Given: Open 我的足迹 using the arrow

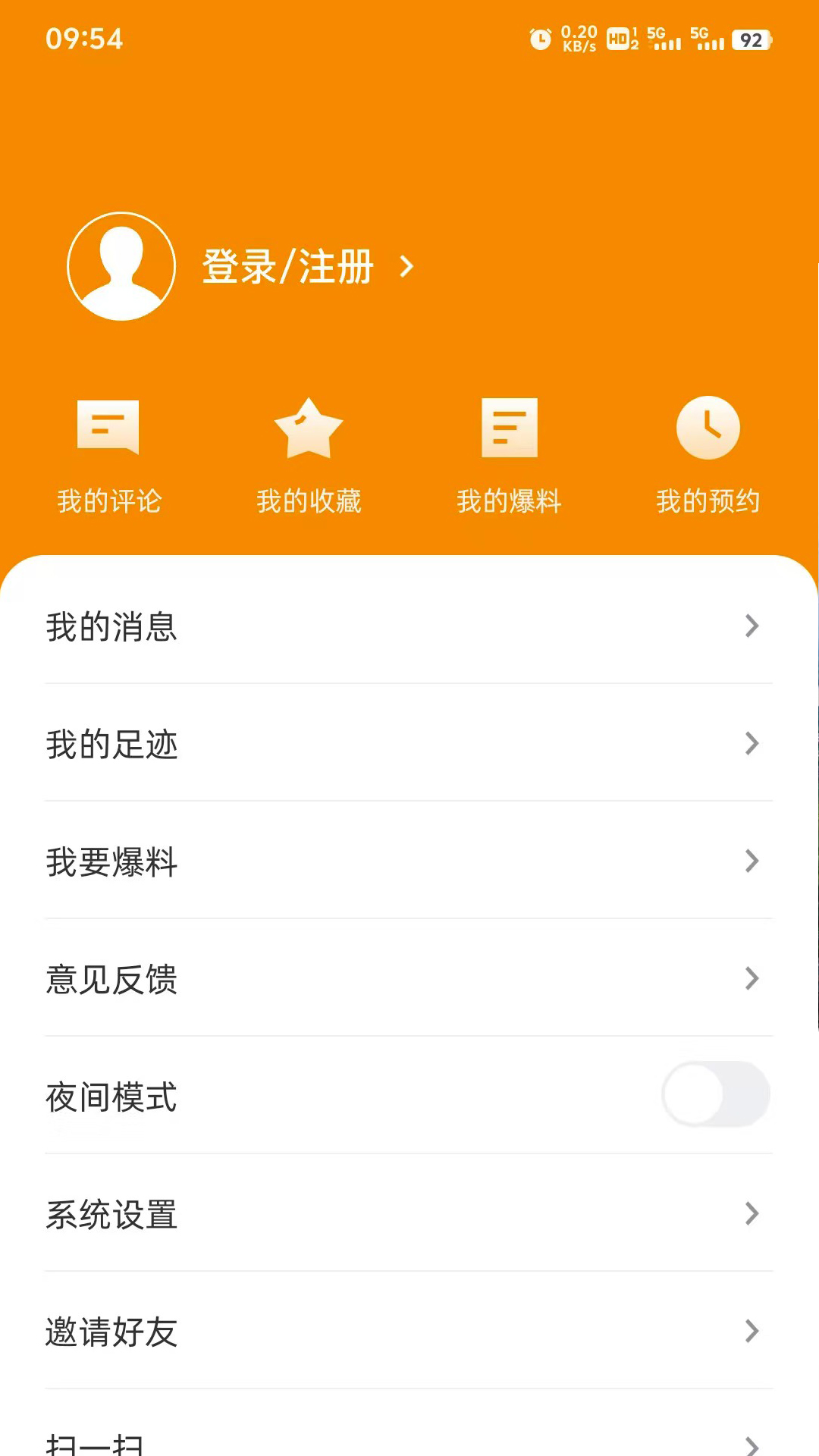Looking at the screenshot, I should 752,744.
